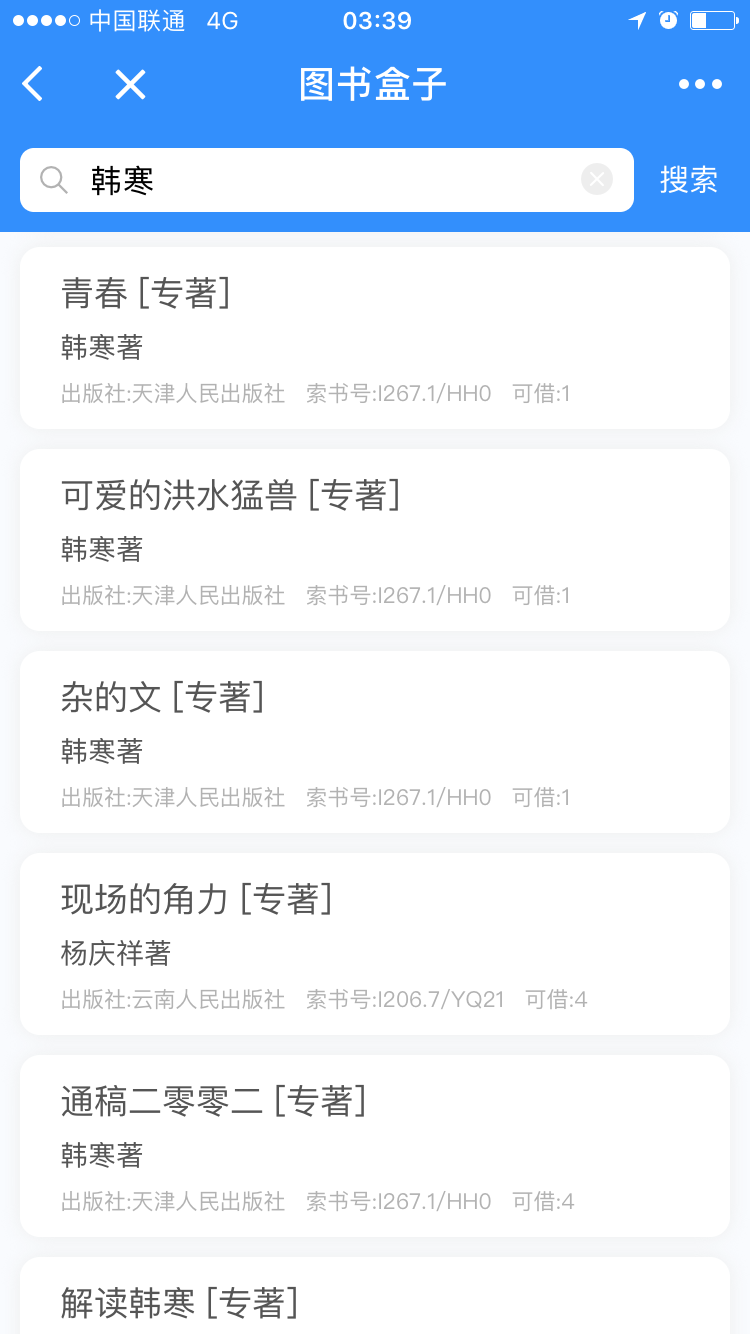The height and width of the screenshot is (1334, 750).
Task: Select the 杂的文 result
Action: [375, 742]
